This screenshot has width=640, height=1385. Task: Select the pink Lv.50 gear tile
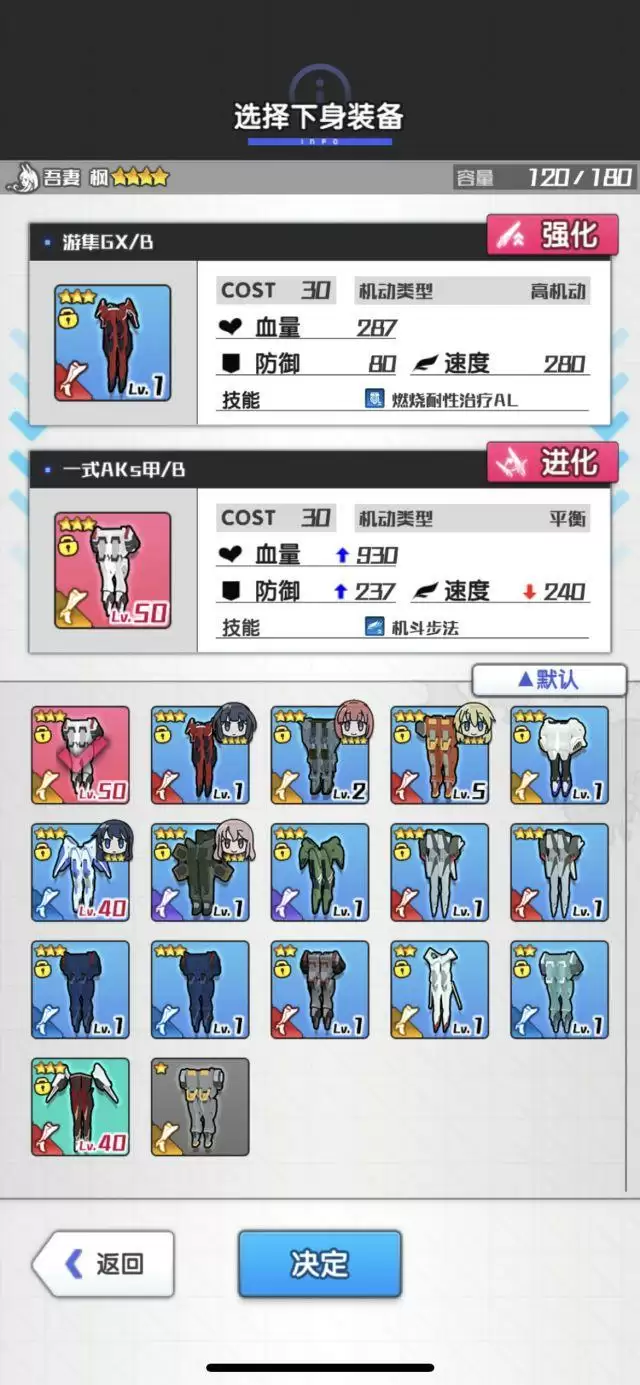pyautogui.click(x=80, y=755)
